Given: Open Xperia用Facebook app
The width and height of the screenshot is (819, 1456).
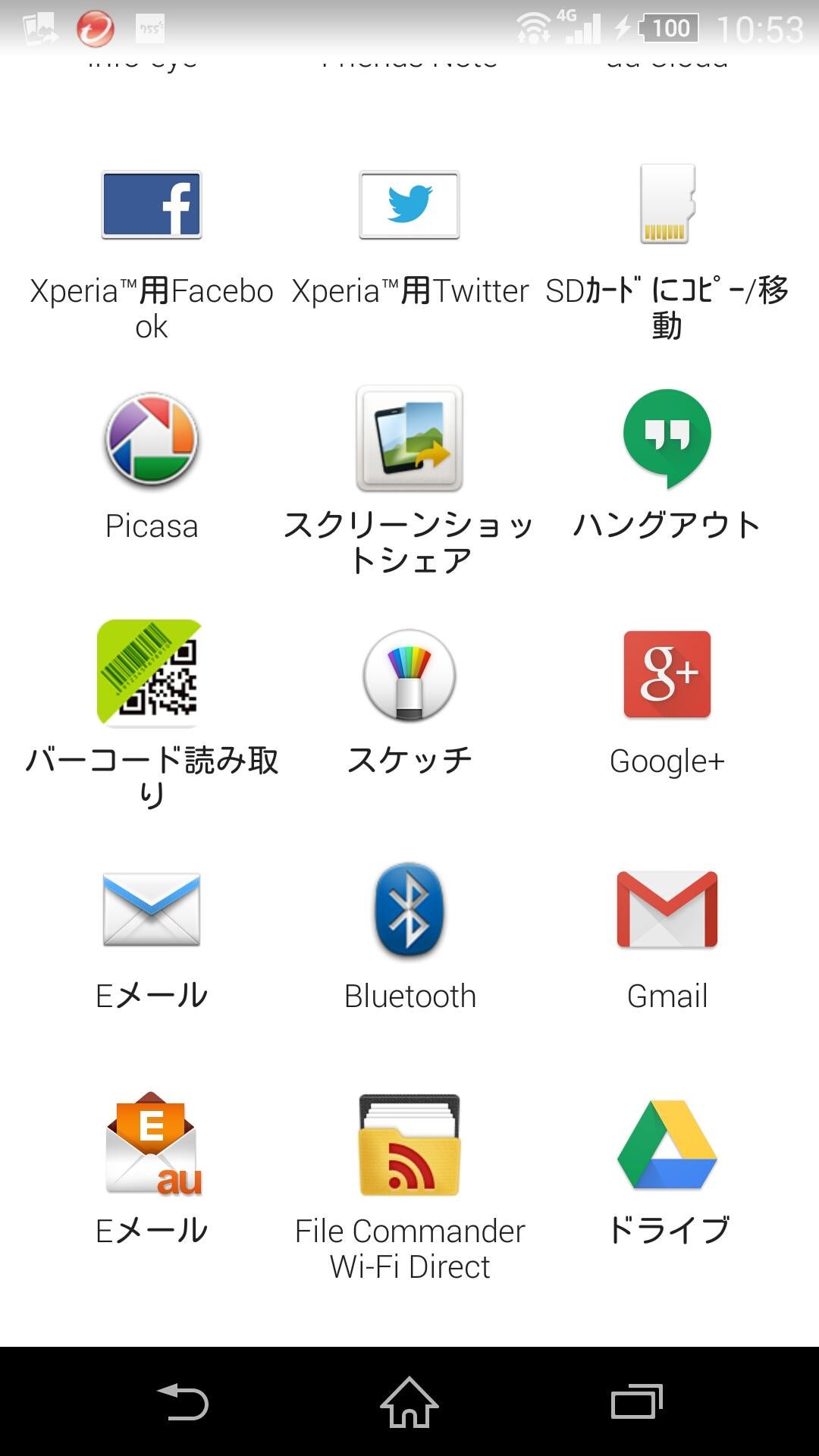Looking at the screenshot, I should [150, 206].
